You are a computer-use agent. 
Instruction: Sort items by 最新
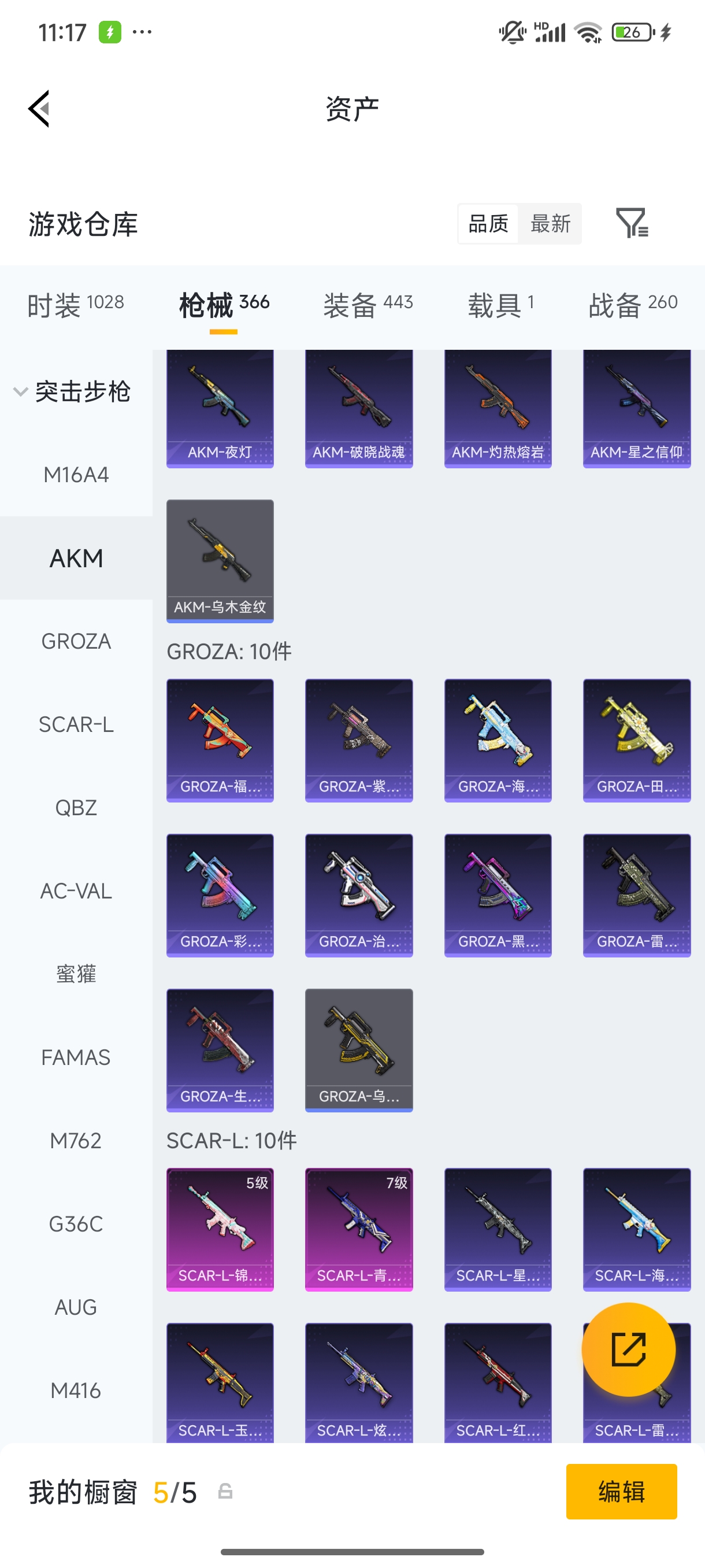click(550, 223)
